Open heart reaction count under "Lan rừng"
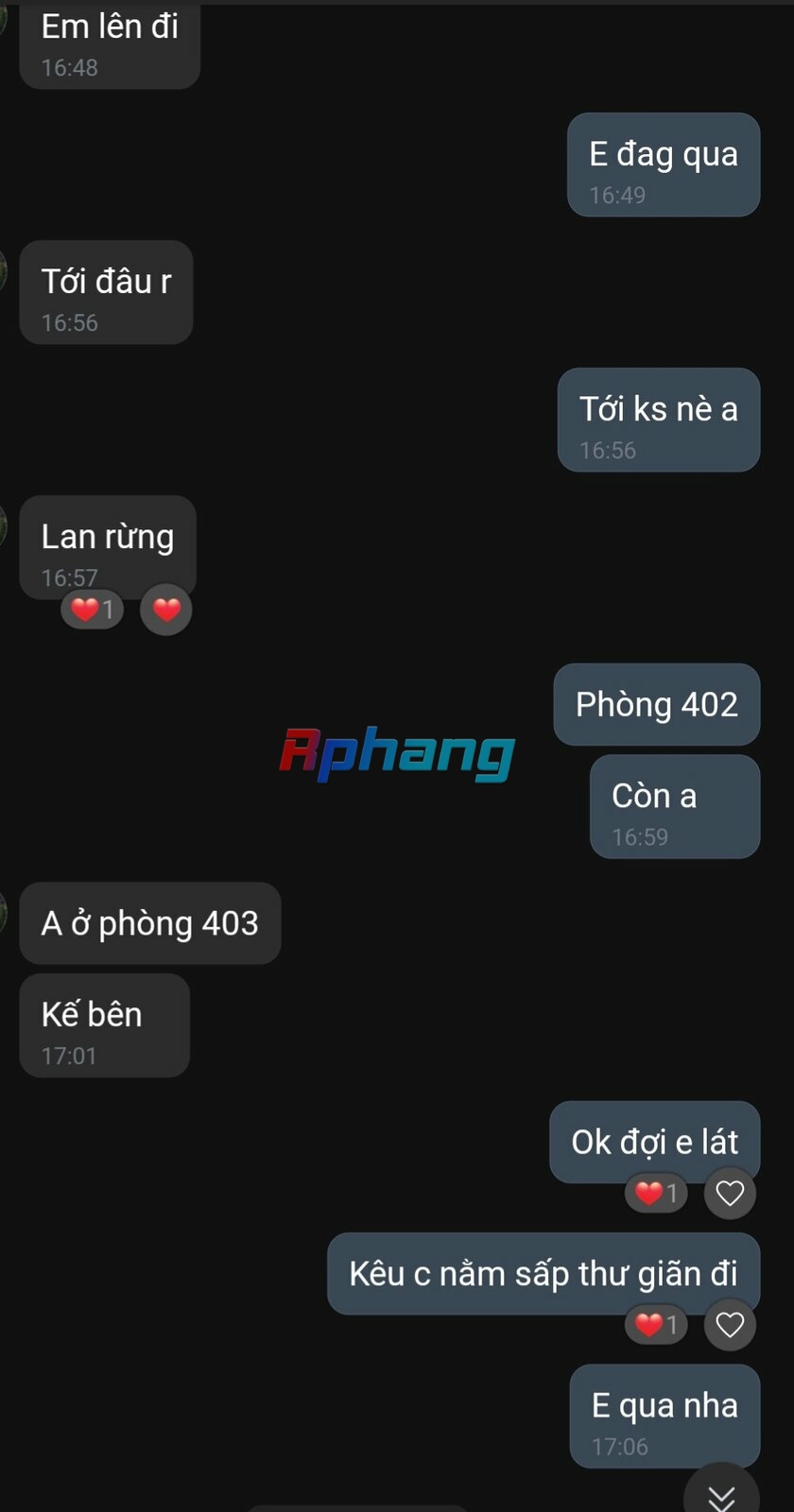Screen dimensions: 794x1512 point(92,610)
